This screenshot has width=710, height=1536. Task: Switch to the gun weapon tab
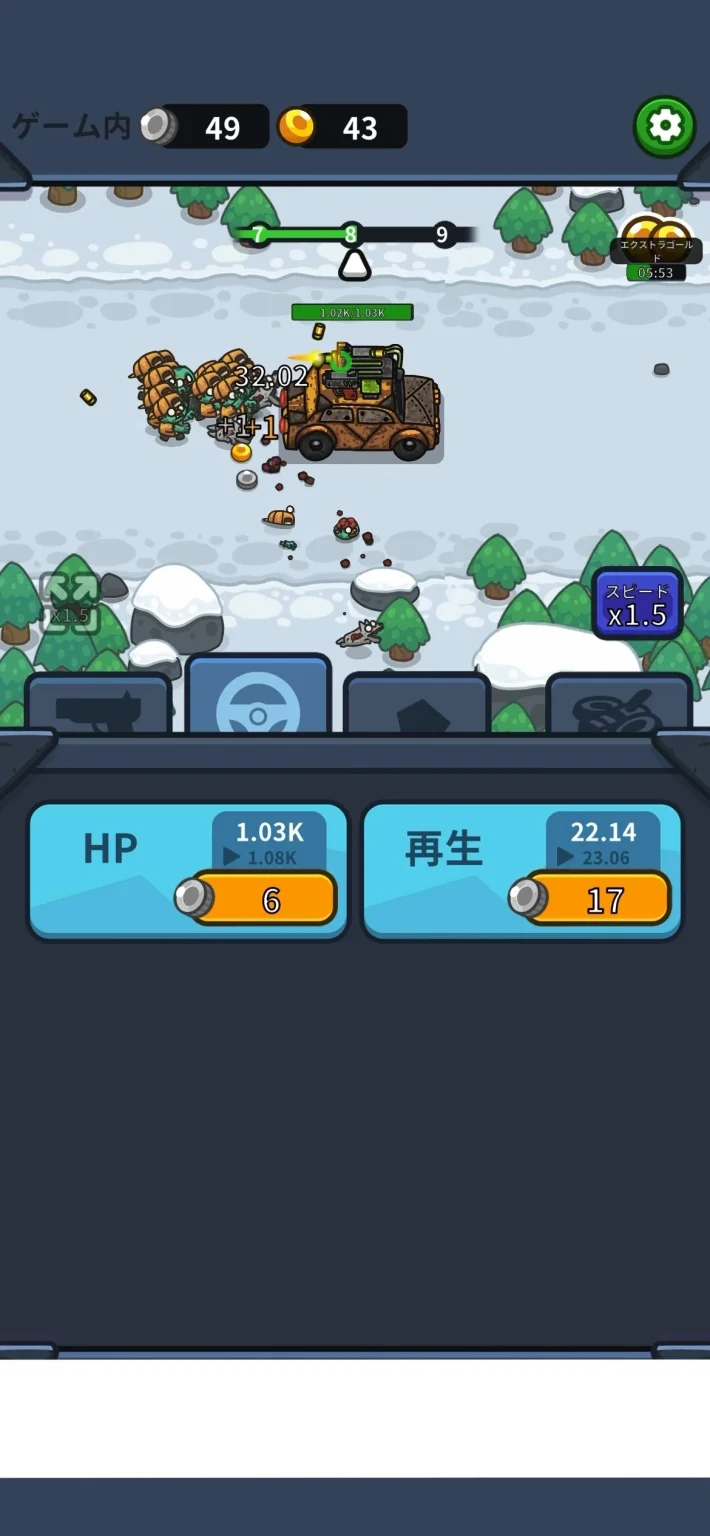[98, 704]
